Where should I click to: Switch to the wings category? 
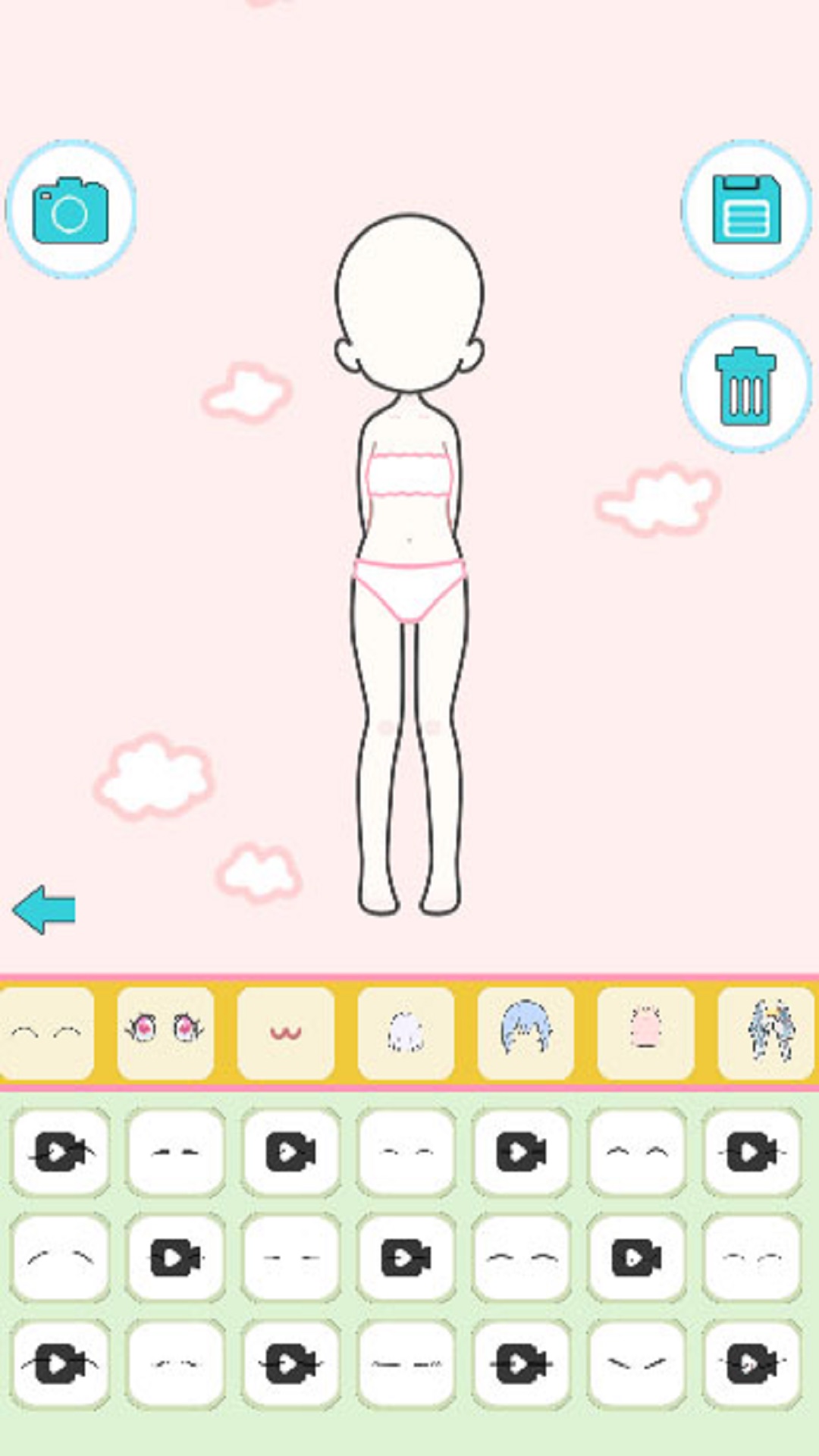pyautogui.click(x=766, y=1032)
